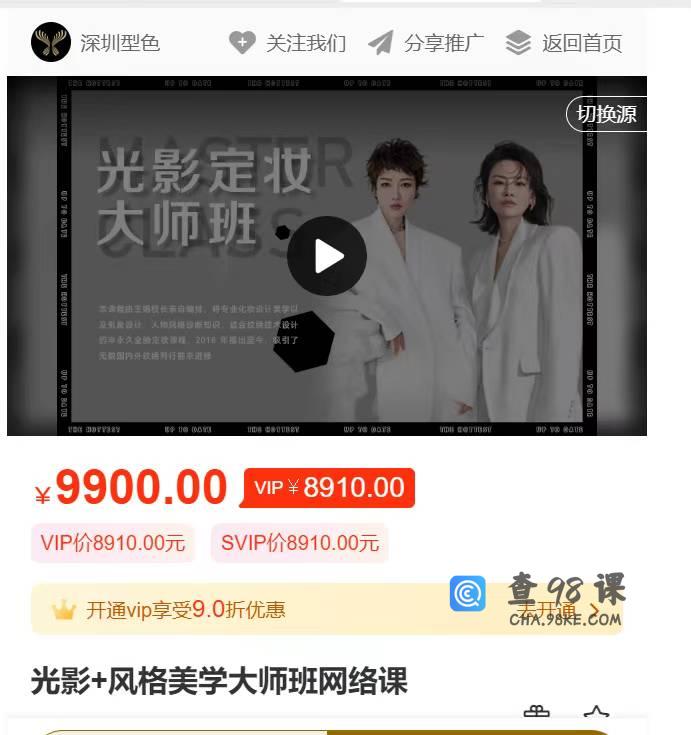Open 分享推广 to share this course
This screenshot has height=735, width=691.
(426, 43)
